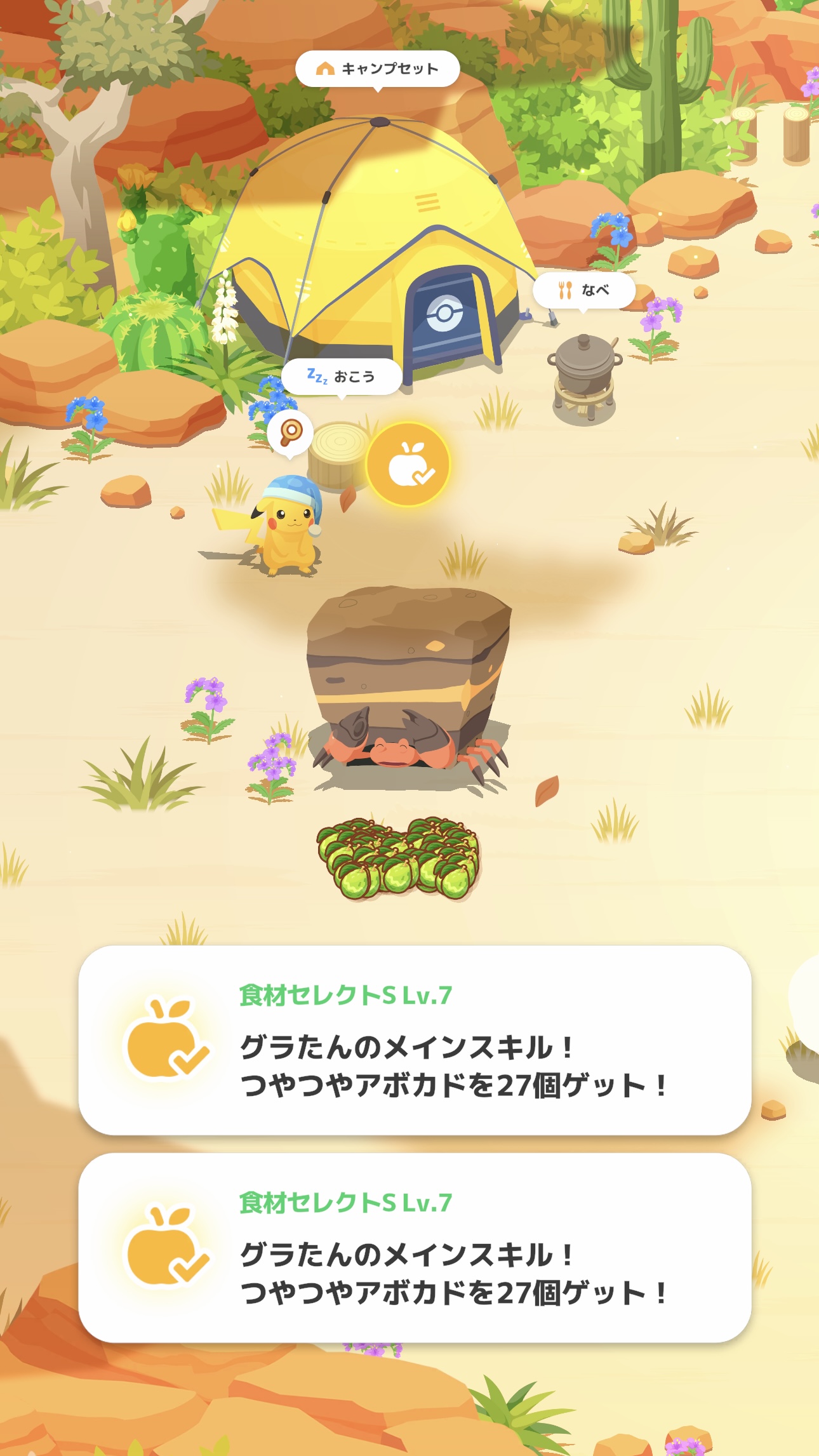Tap the なべ cooking pot bubble

click(x=583, y=290)
